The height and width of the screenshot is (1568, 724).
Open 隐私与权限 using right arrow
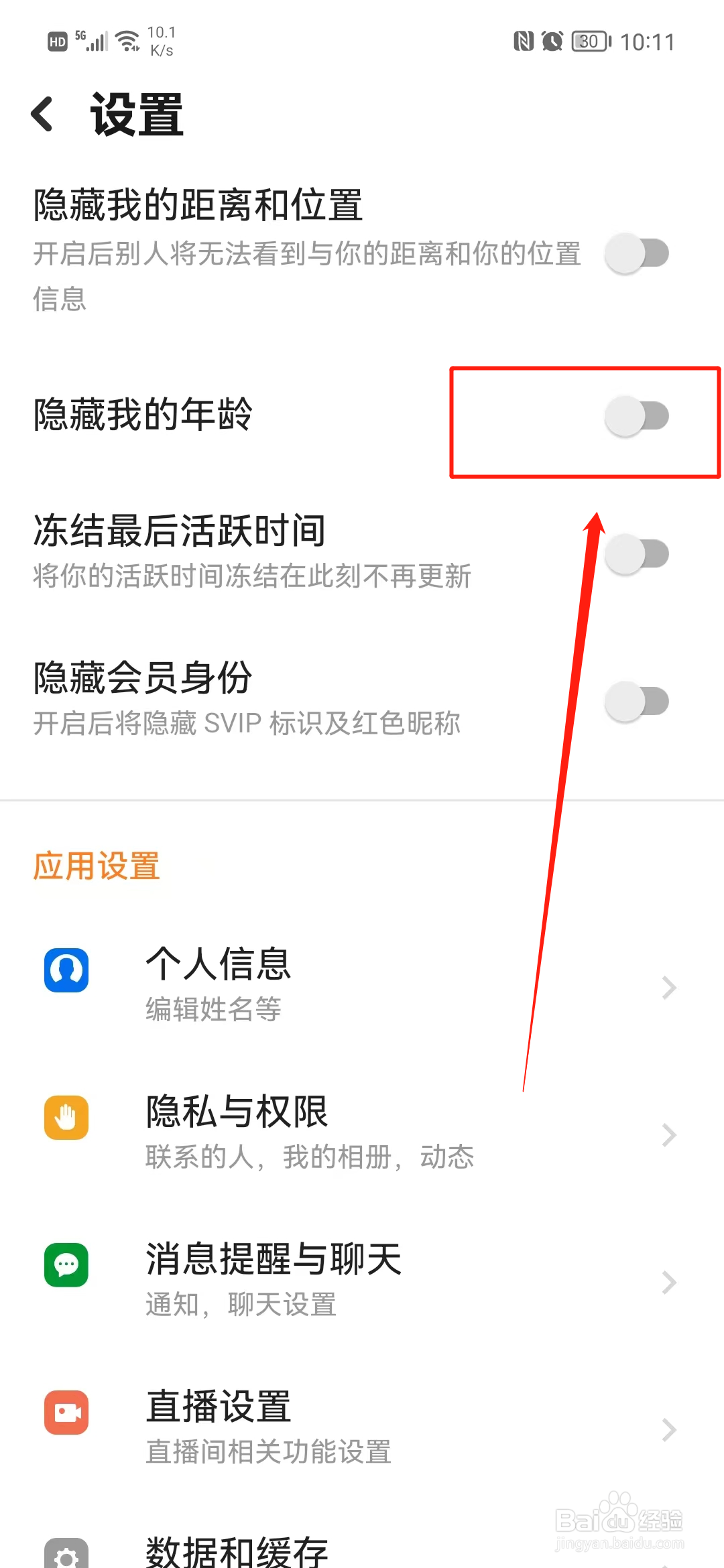[x=668, y=1134]
